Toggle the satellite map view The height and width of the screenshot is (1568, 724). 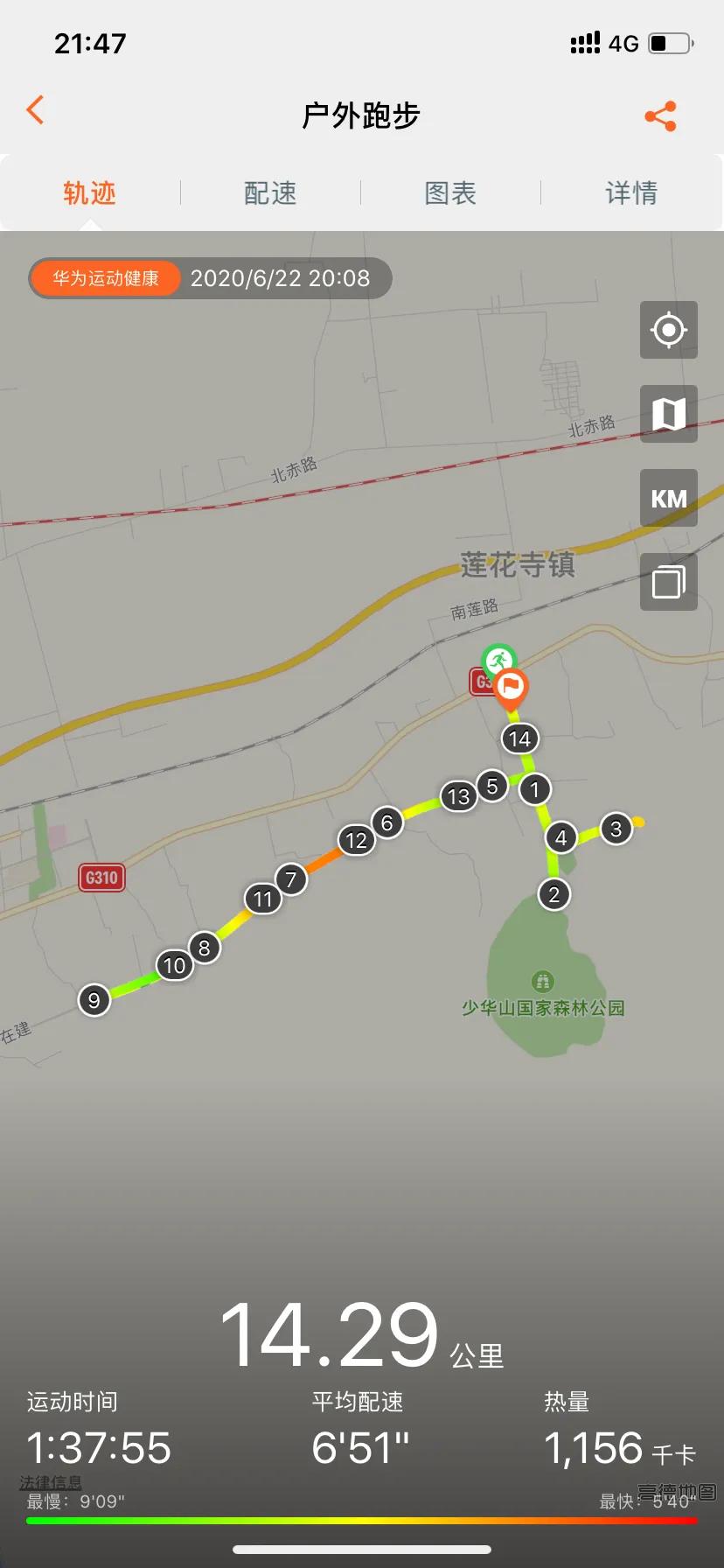[668, 414]
